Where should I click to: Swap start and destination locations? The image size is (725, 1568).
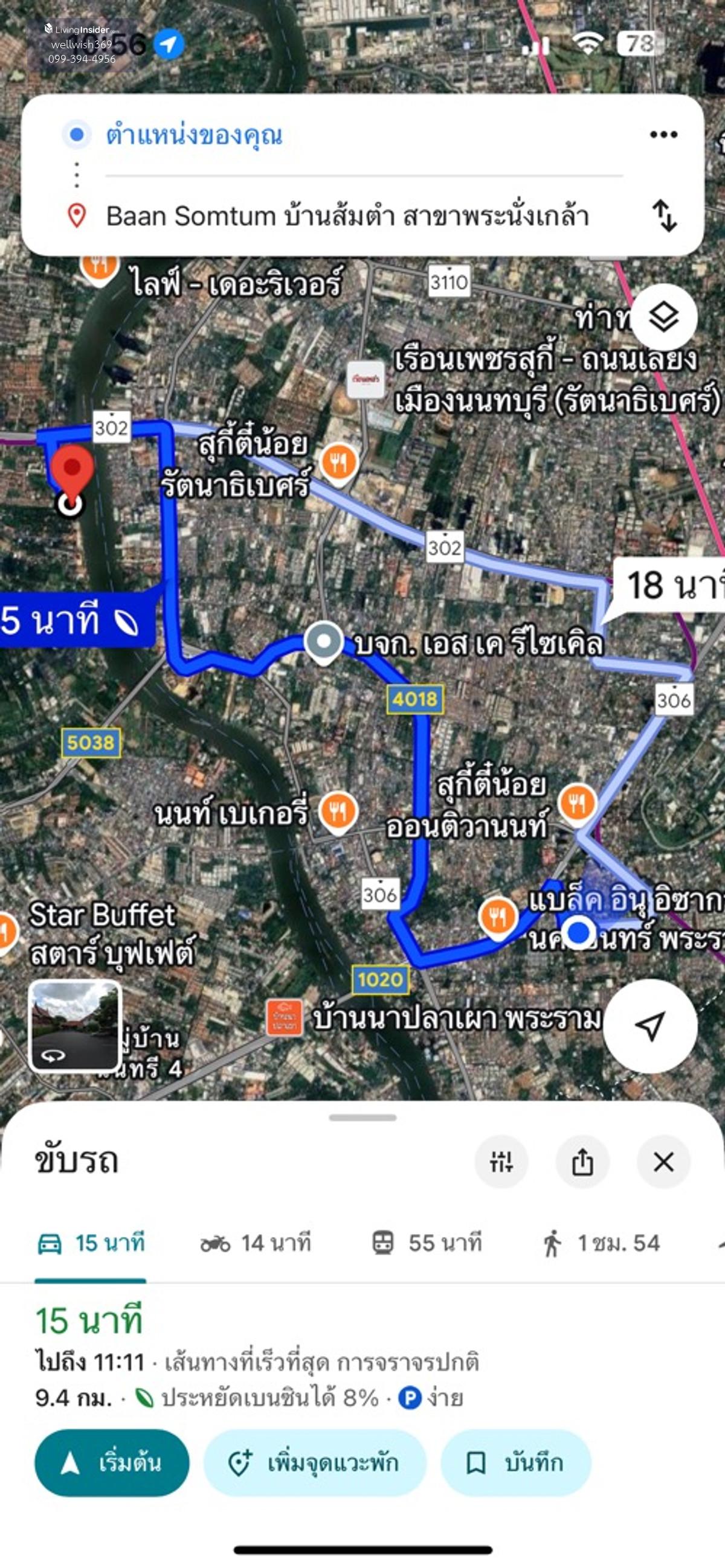(x=664, y=216)
